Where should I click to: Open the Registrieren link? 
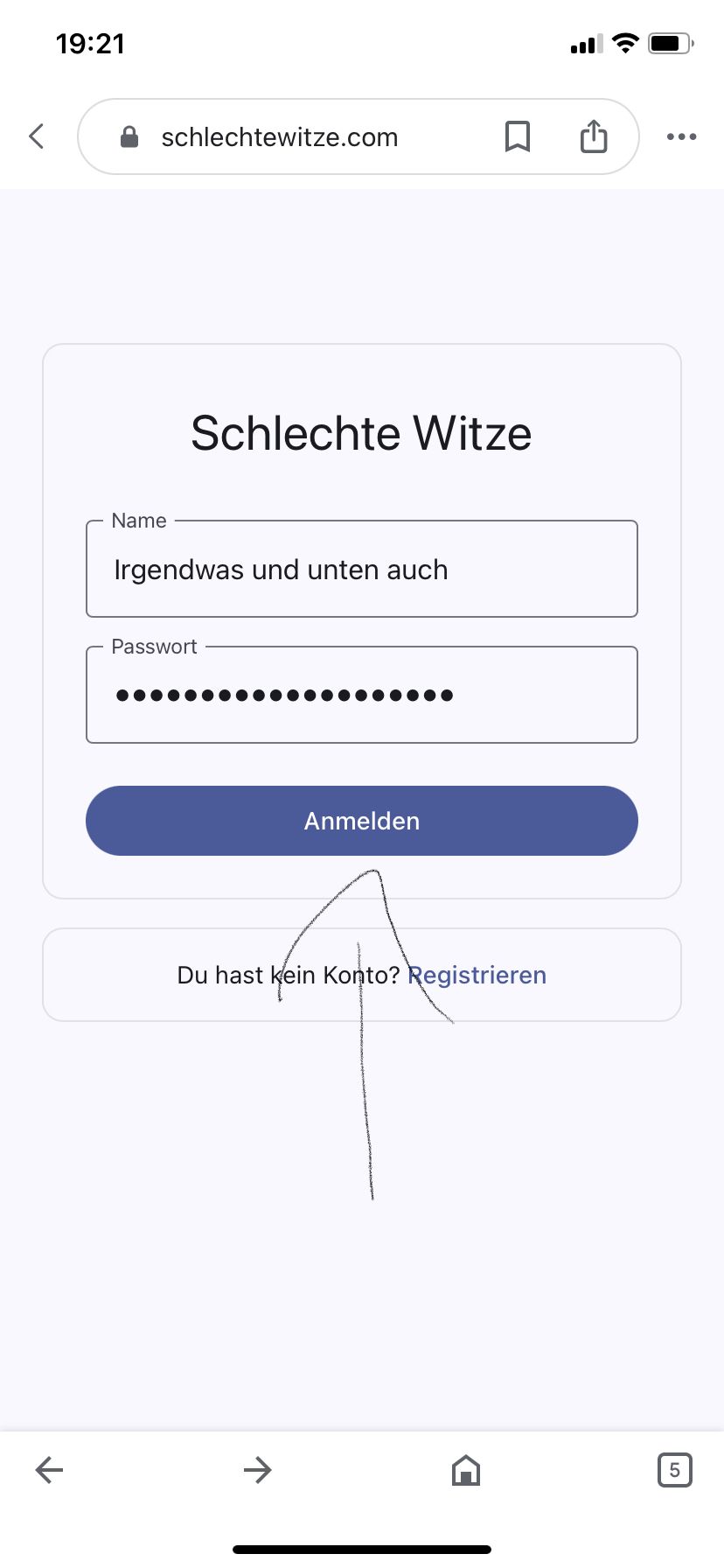pyautogui.click(x=477, y=975)
